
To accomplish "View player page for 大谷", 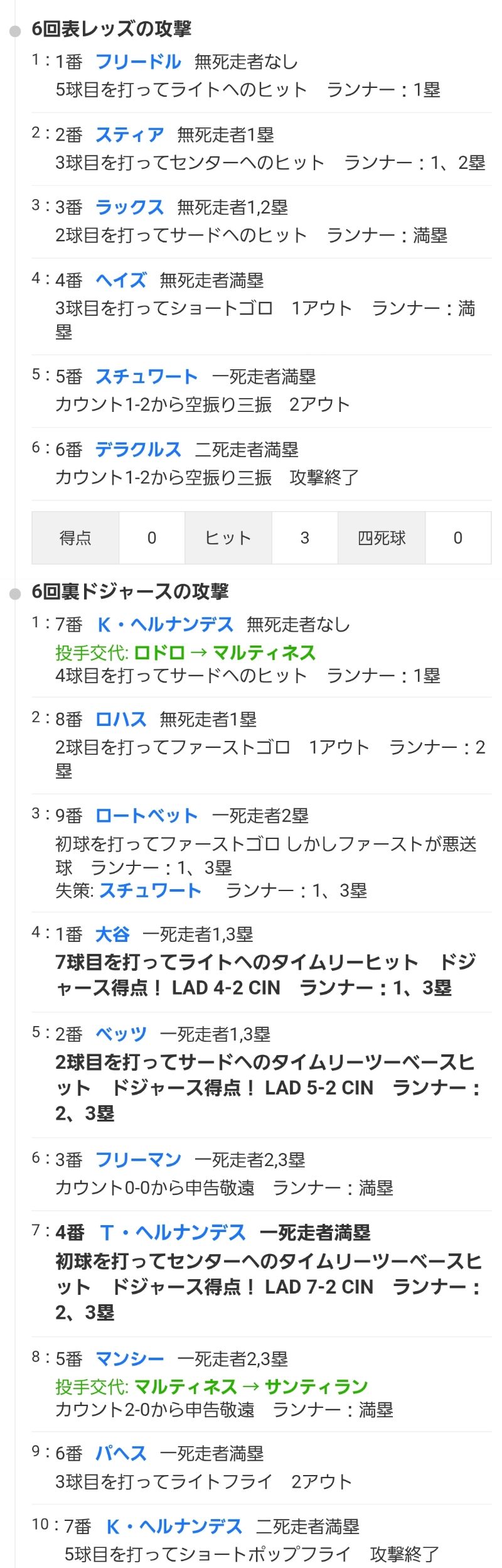I will 112,934.
